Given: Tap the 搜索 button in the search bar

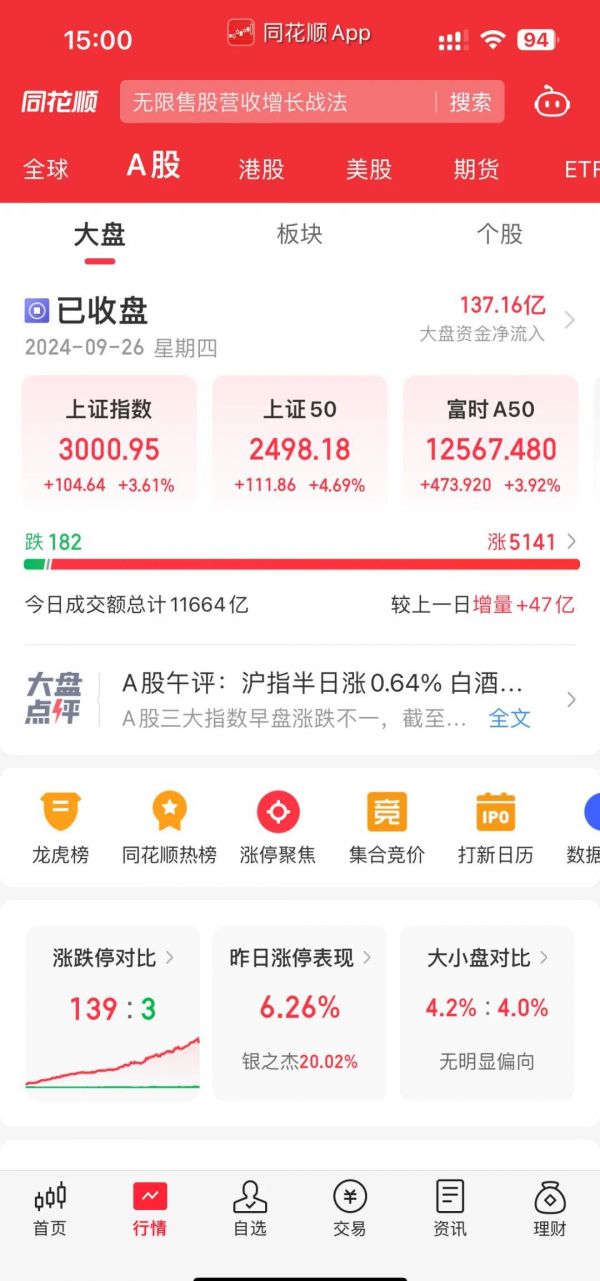Looking at the screenshot, I should click(470, 102).
